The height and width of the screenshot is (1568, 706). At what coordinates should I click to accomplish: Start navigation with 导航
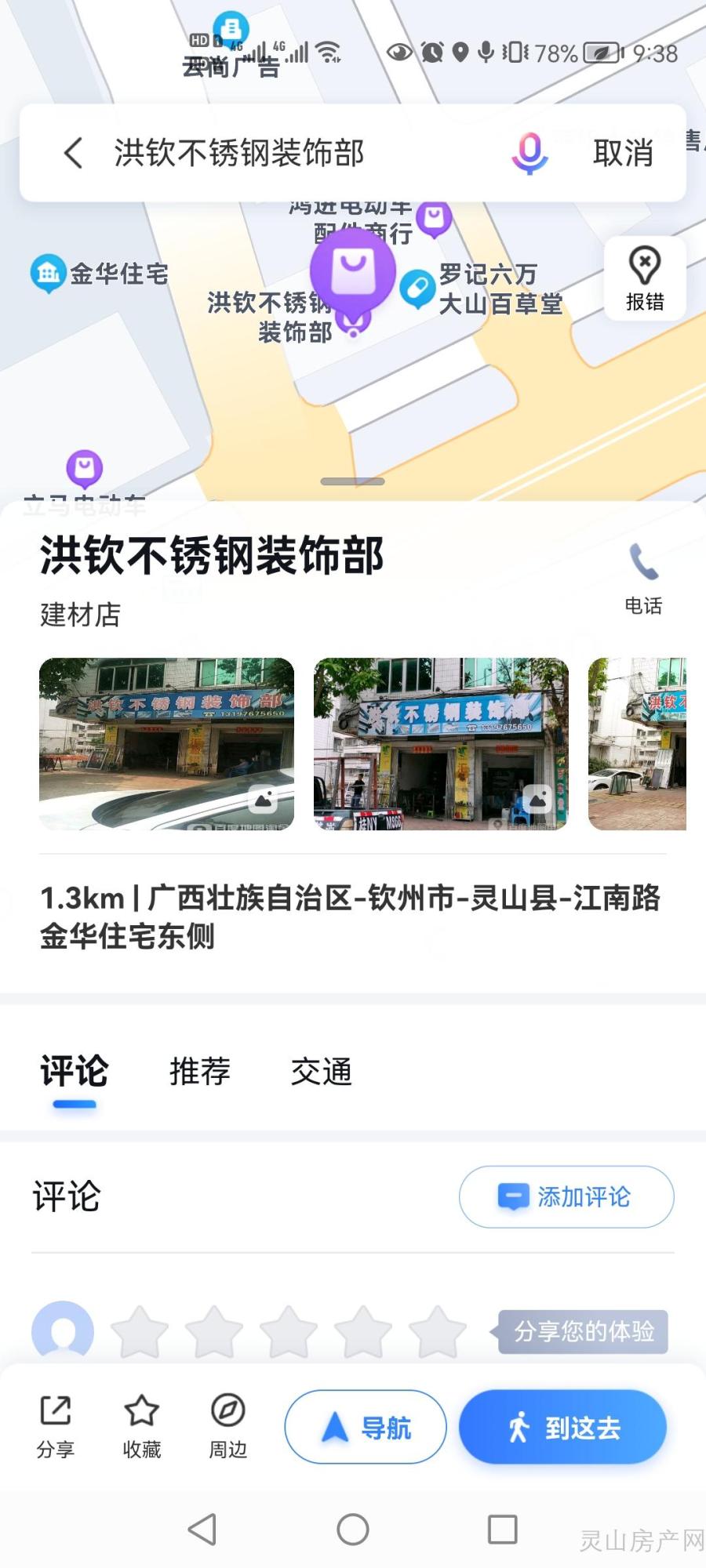click(x=366, y=1427)
